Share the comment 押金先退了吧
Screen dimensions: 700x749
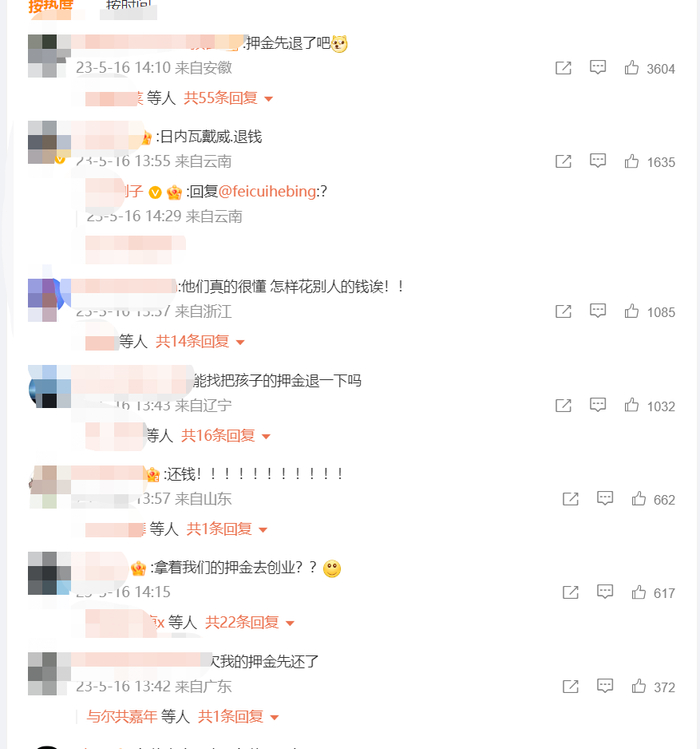pyautogui.click(x=563, y=68)
